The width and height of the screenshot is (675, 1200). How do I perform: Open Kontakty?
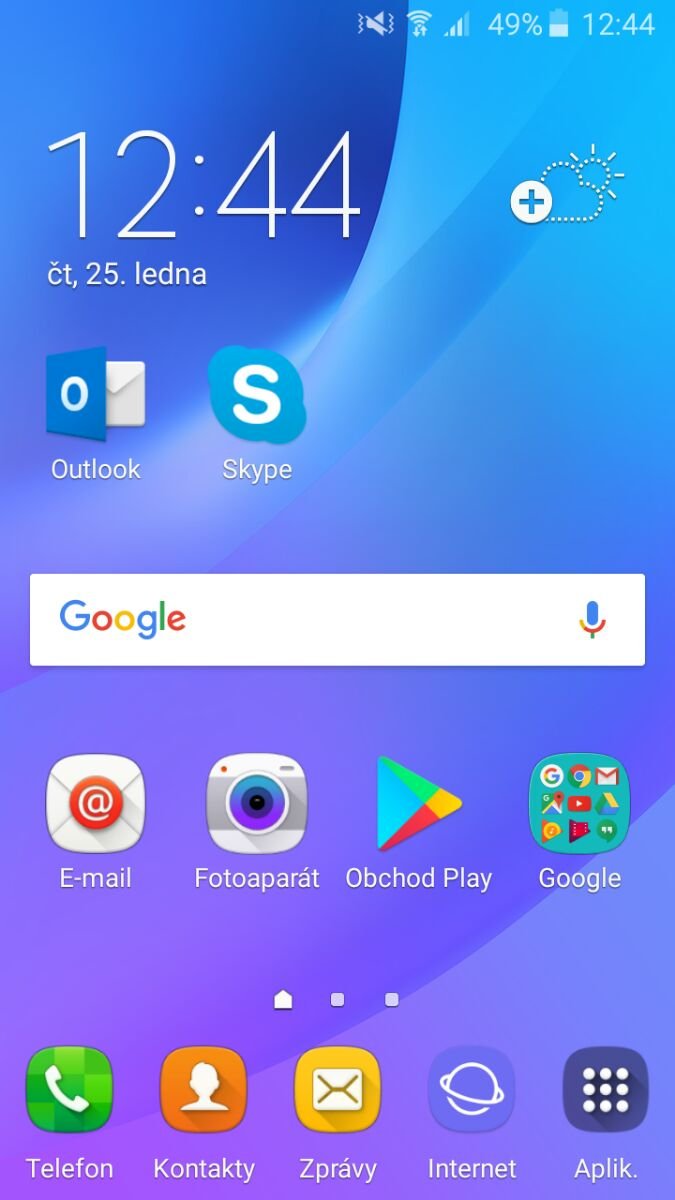tap(203, 1090)
